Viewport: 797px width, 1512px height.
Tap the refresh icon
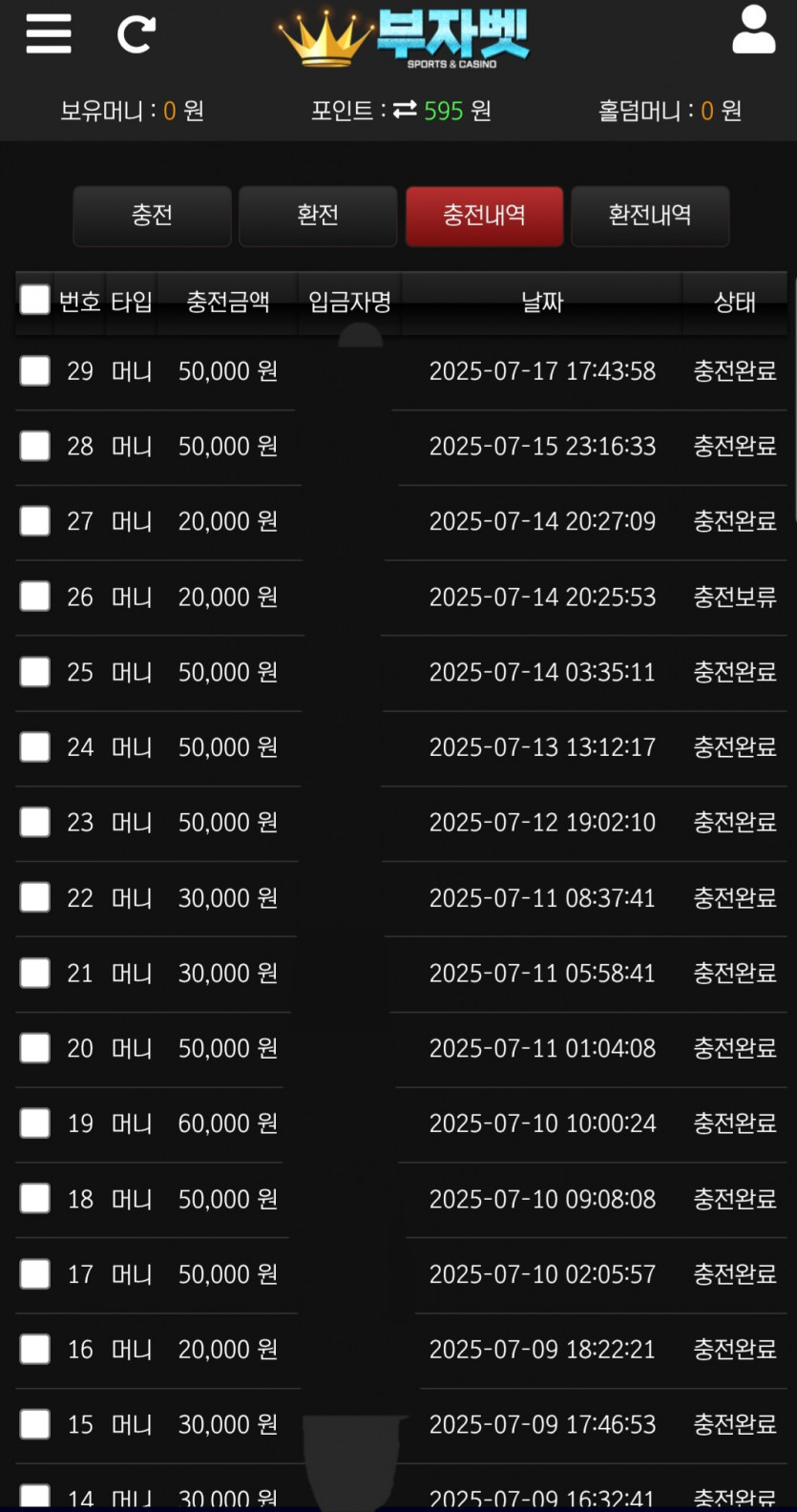click(136, 35)
